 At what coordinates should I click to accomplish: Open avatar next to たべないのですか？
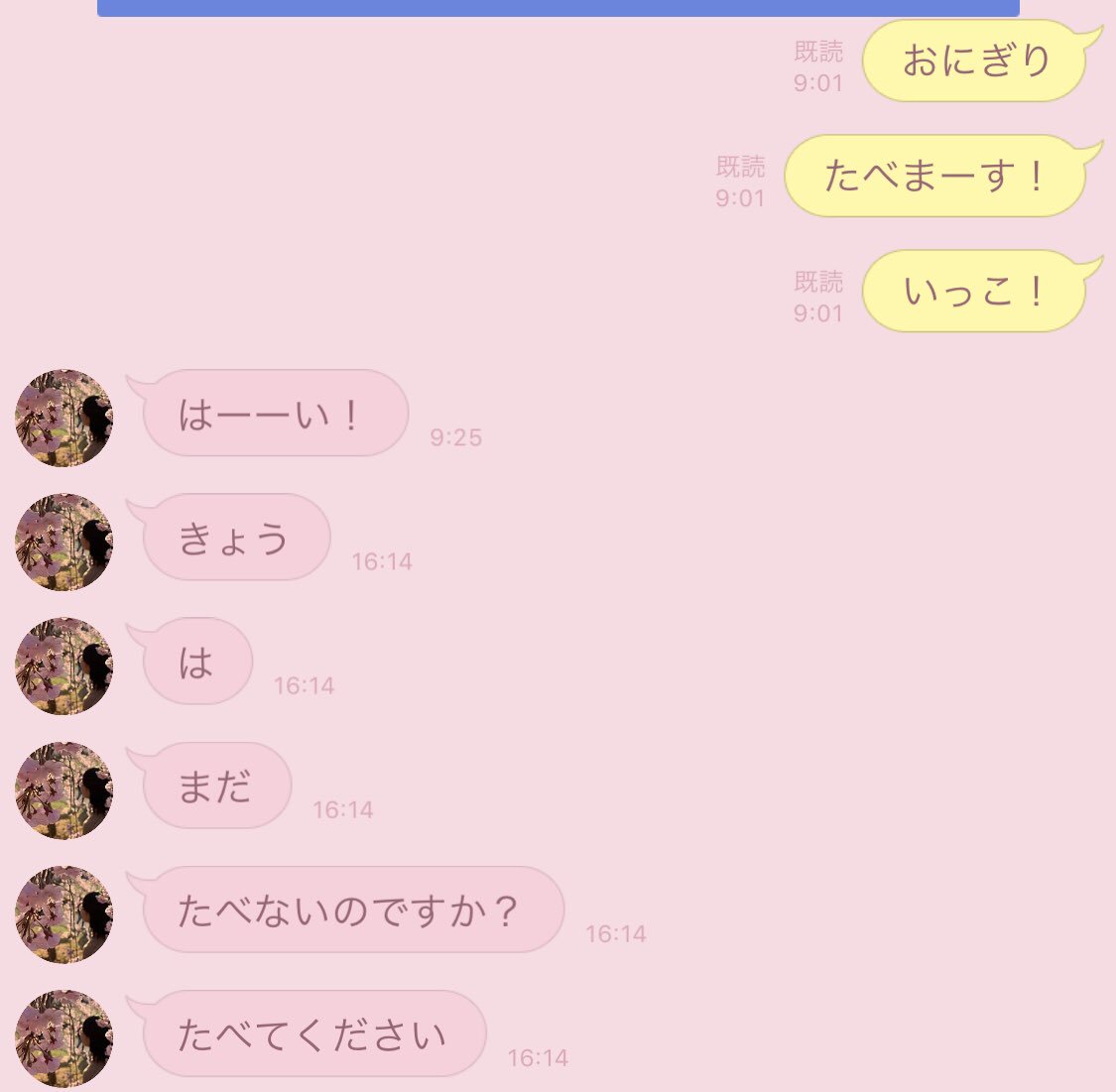pos(64,913)
